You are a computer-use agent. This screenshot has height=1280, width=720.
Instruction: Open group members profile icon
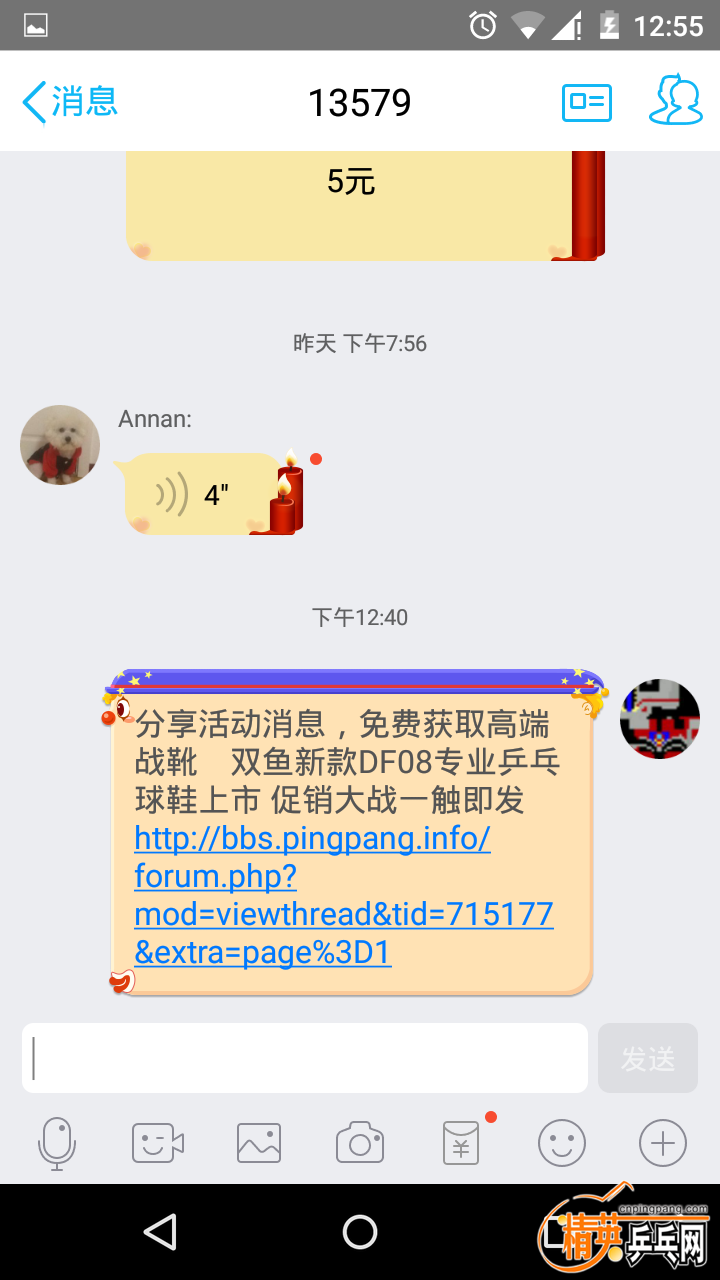(676, 100)
